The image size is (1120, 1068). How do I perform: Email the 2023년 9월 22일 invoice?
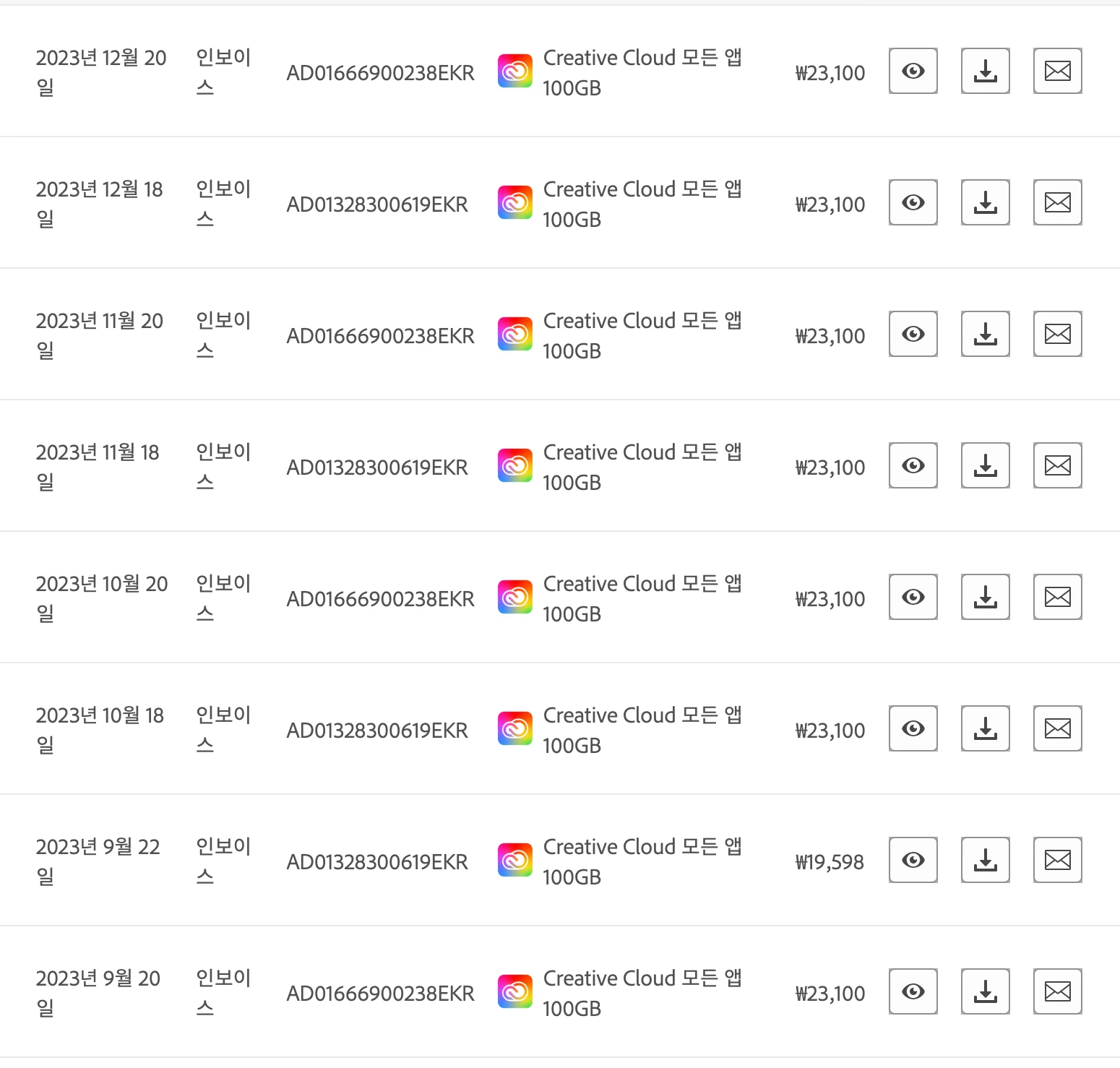1057,860
